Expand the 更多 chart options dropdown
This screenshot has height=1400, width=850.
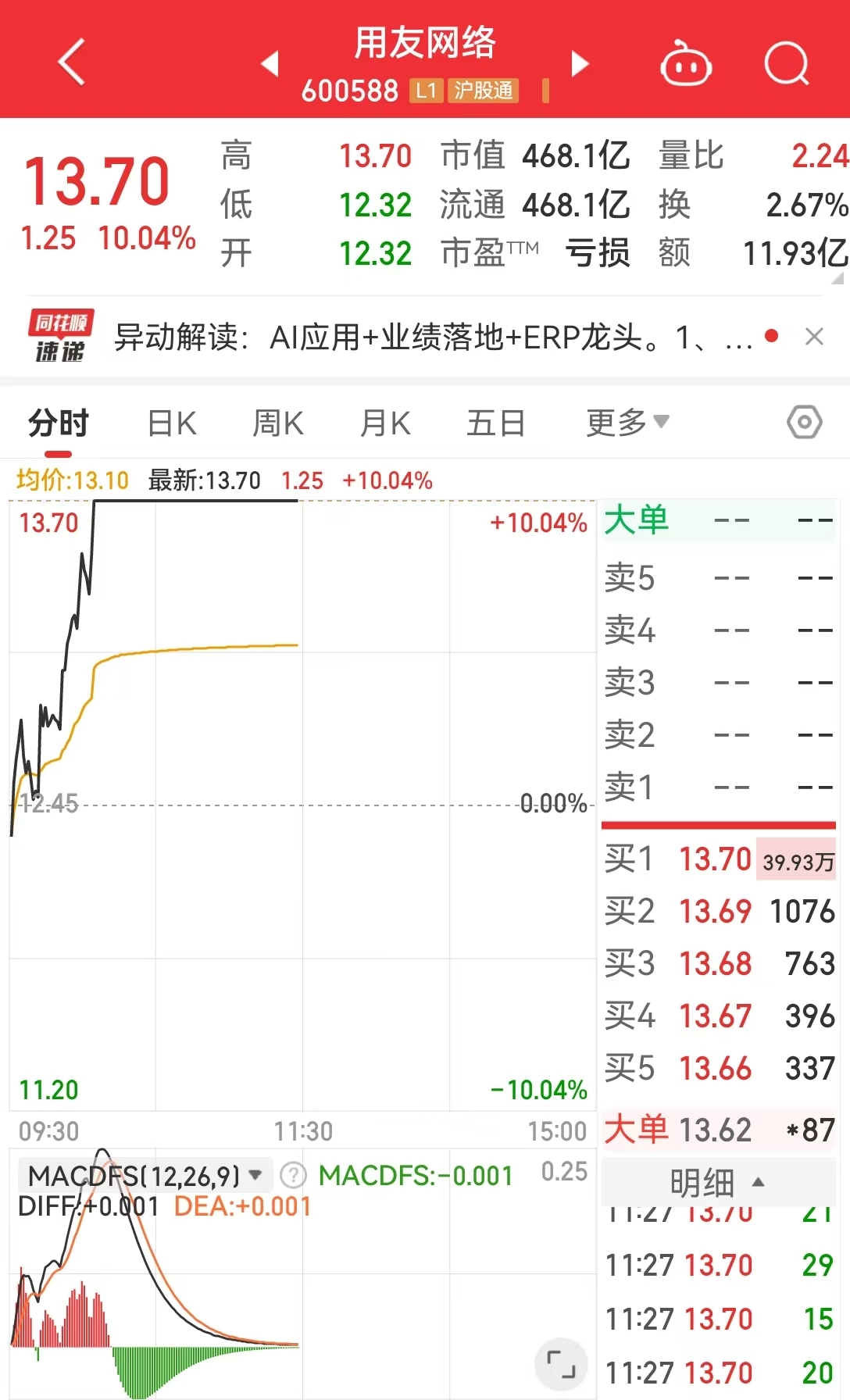[x=627, y=423]
